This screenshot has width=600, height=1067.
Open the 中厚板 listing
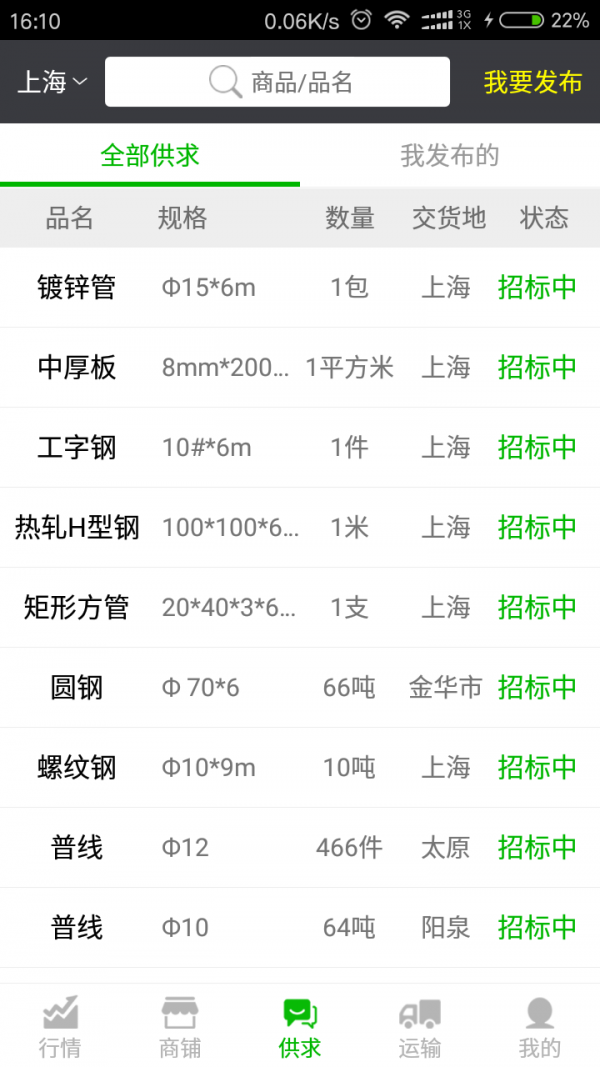[300, 367]
